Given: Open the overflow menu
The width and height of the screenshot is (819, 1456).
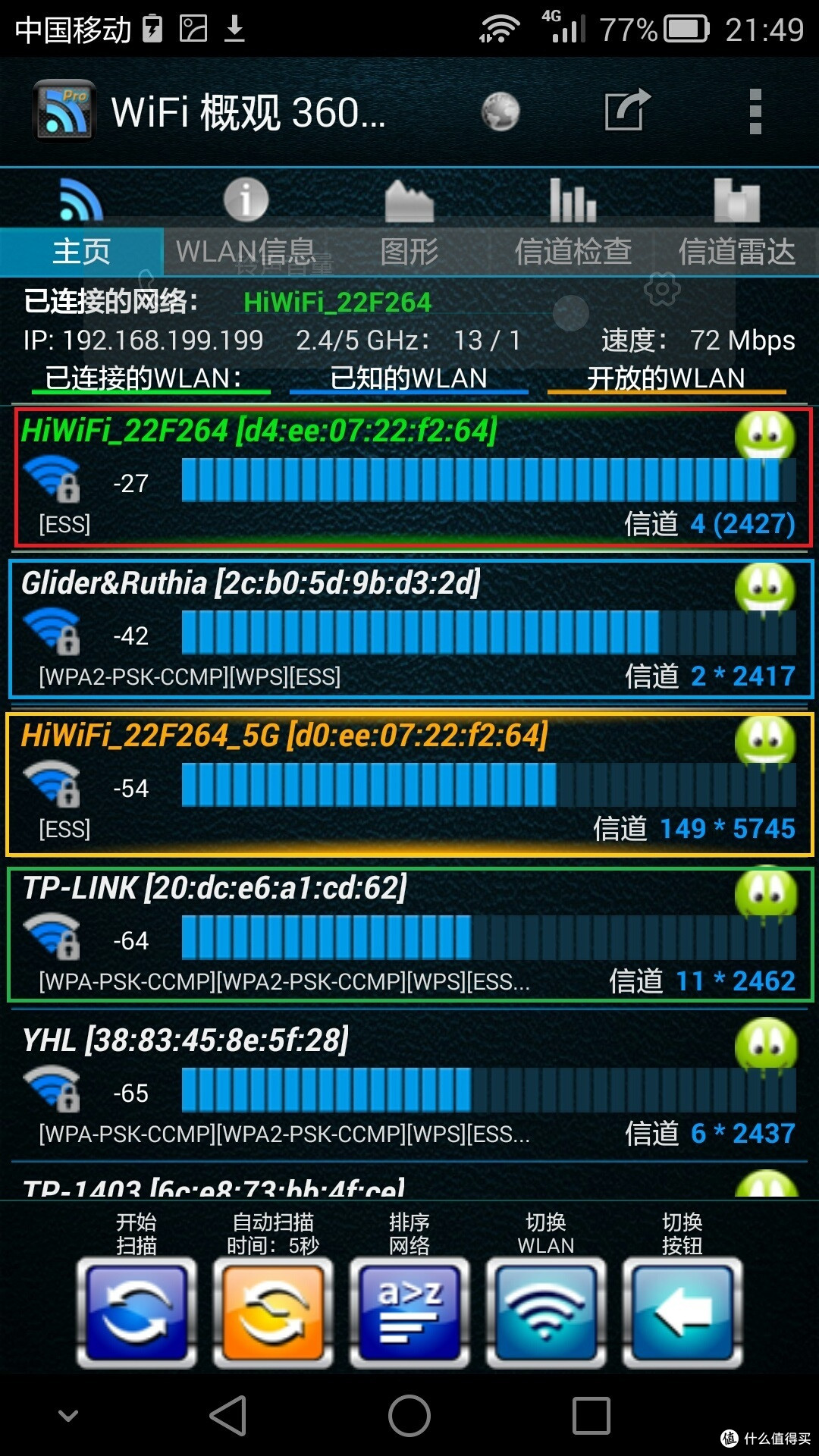Looking at the screenshot, I should (x=755, y=111).
